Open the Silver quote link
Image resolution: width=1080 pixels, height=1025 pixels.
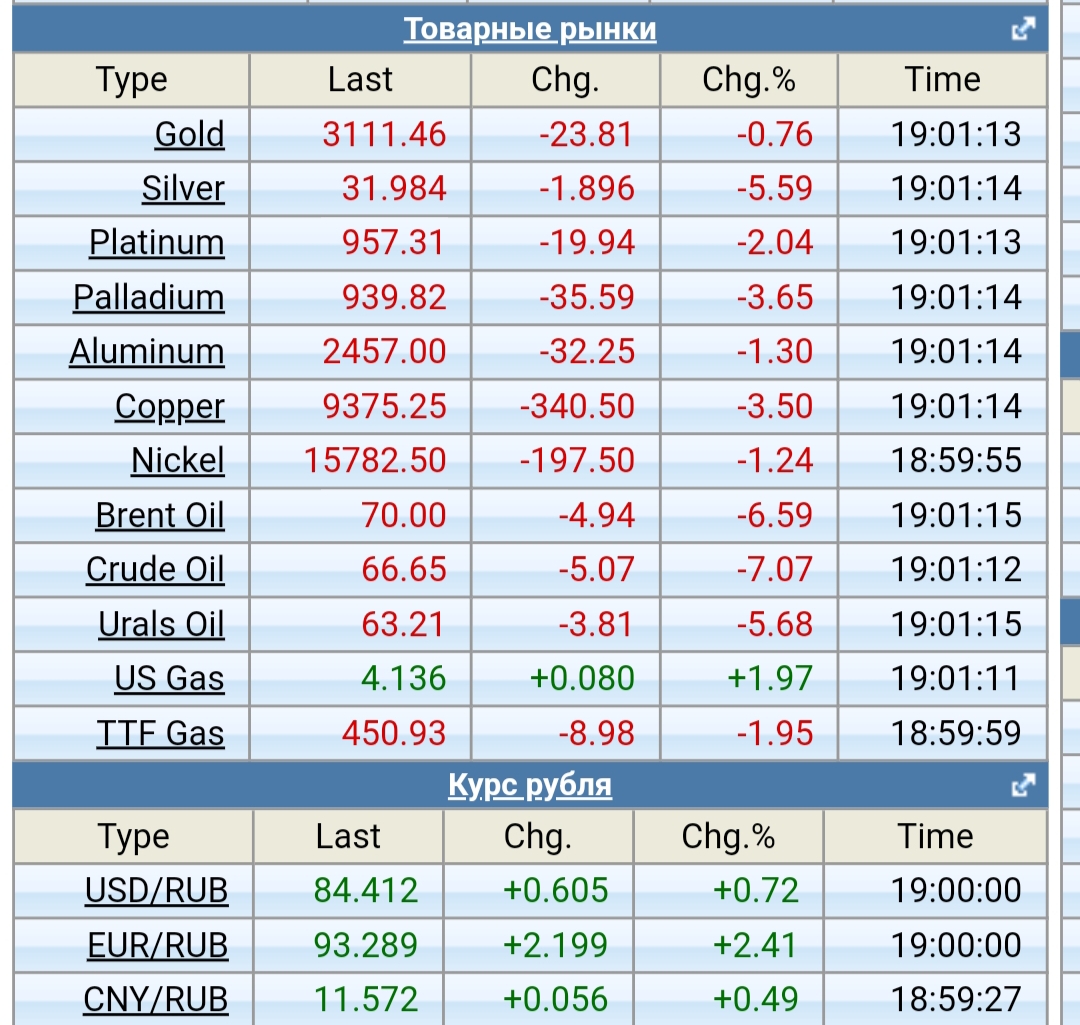pyautogui.click(x=183, y=189)
